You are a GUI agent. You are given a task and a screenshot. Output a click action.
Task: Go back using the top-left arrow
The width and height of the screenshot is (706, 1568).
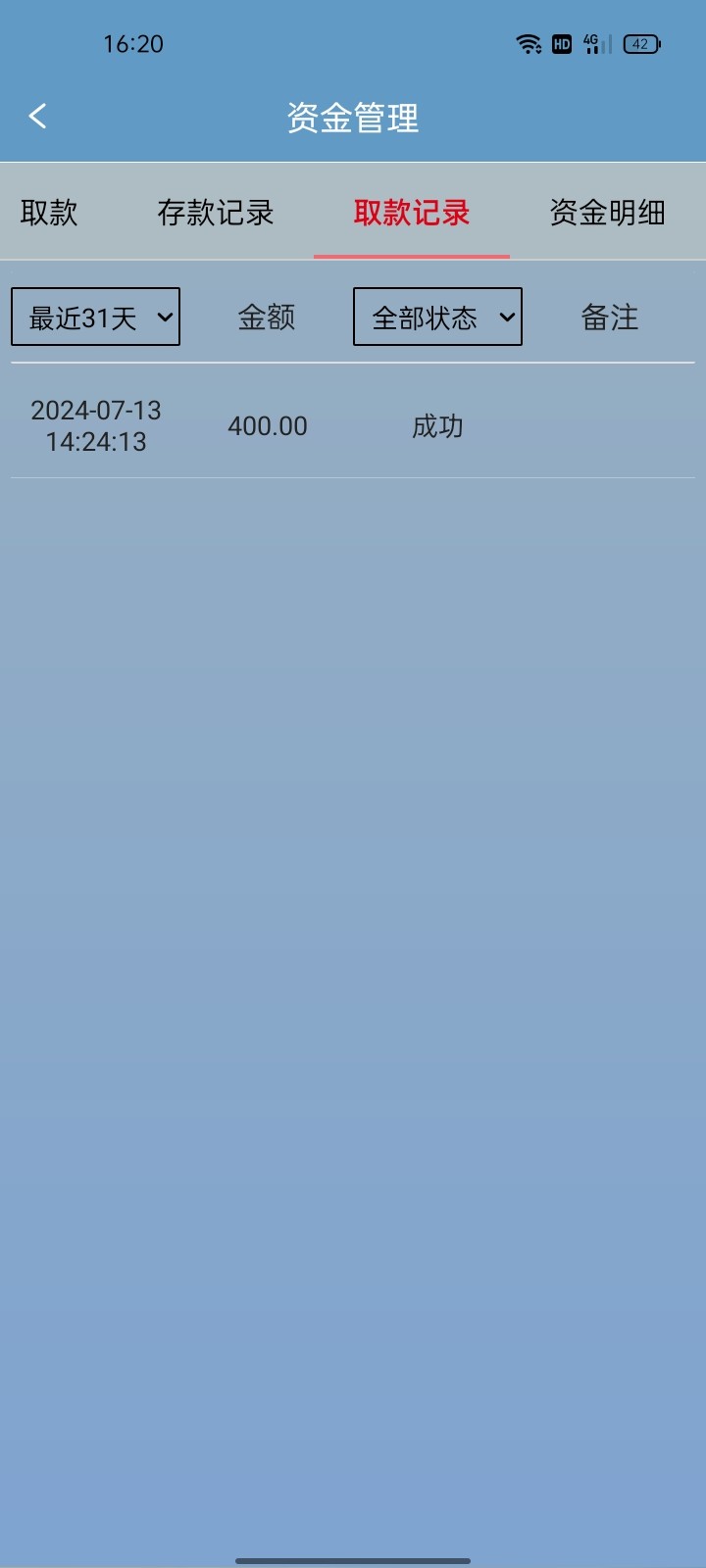(37, 117)
